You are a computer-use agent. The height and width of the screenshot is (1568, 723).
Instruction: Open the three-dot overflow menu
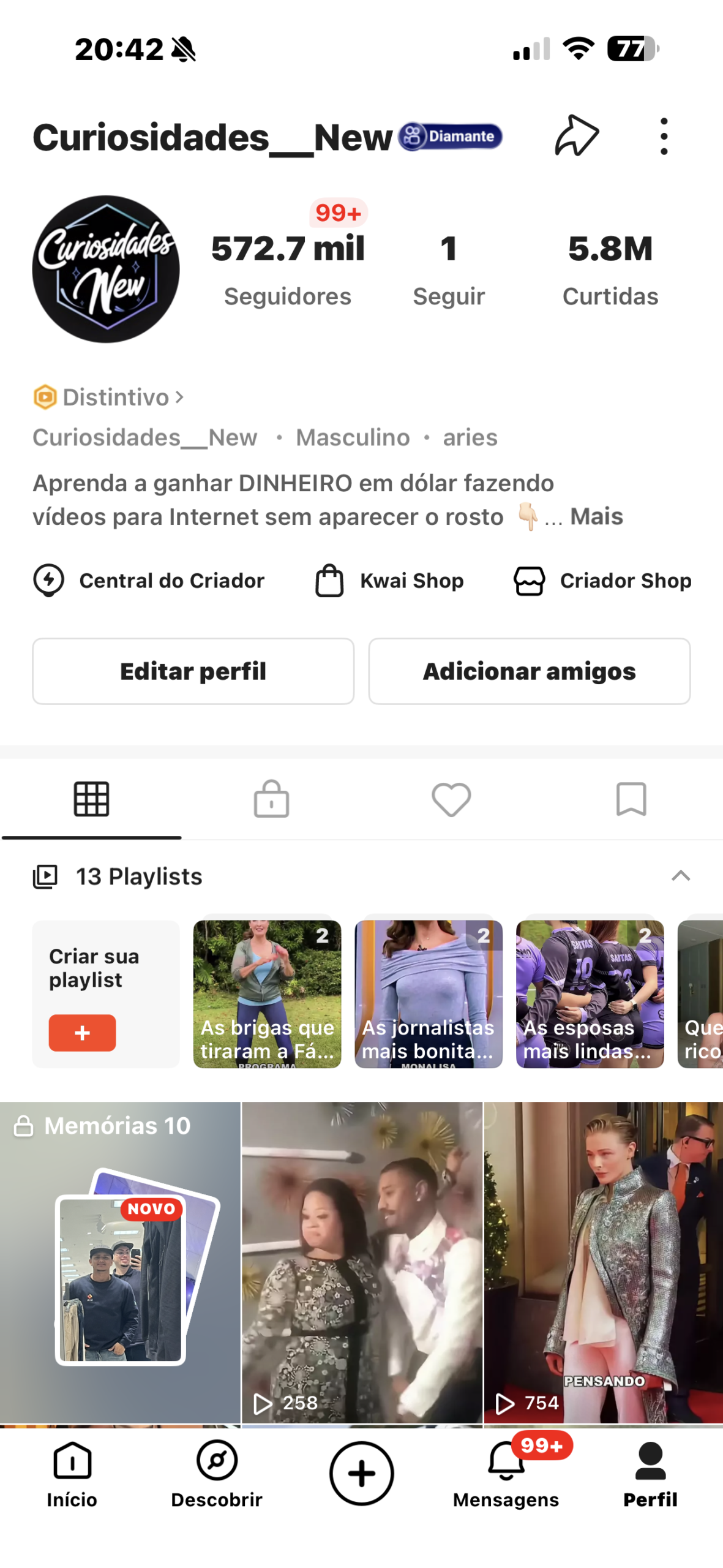[x=664, y=136]
